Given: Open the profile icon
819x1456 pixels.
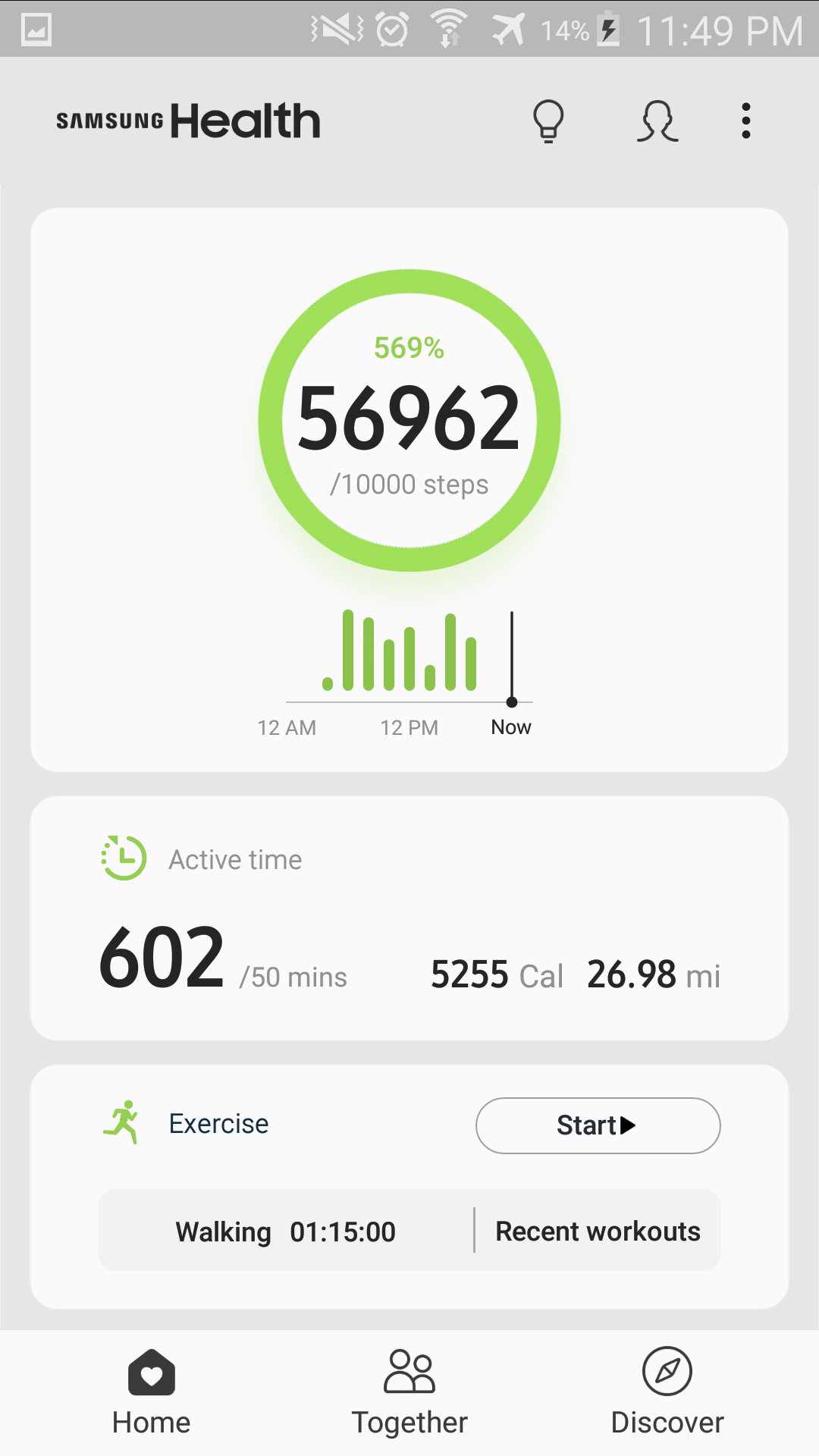Looking at the screenshot, I should [657, 121].
